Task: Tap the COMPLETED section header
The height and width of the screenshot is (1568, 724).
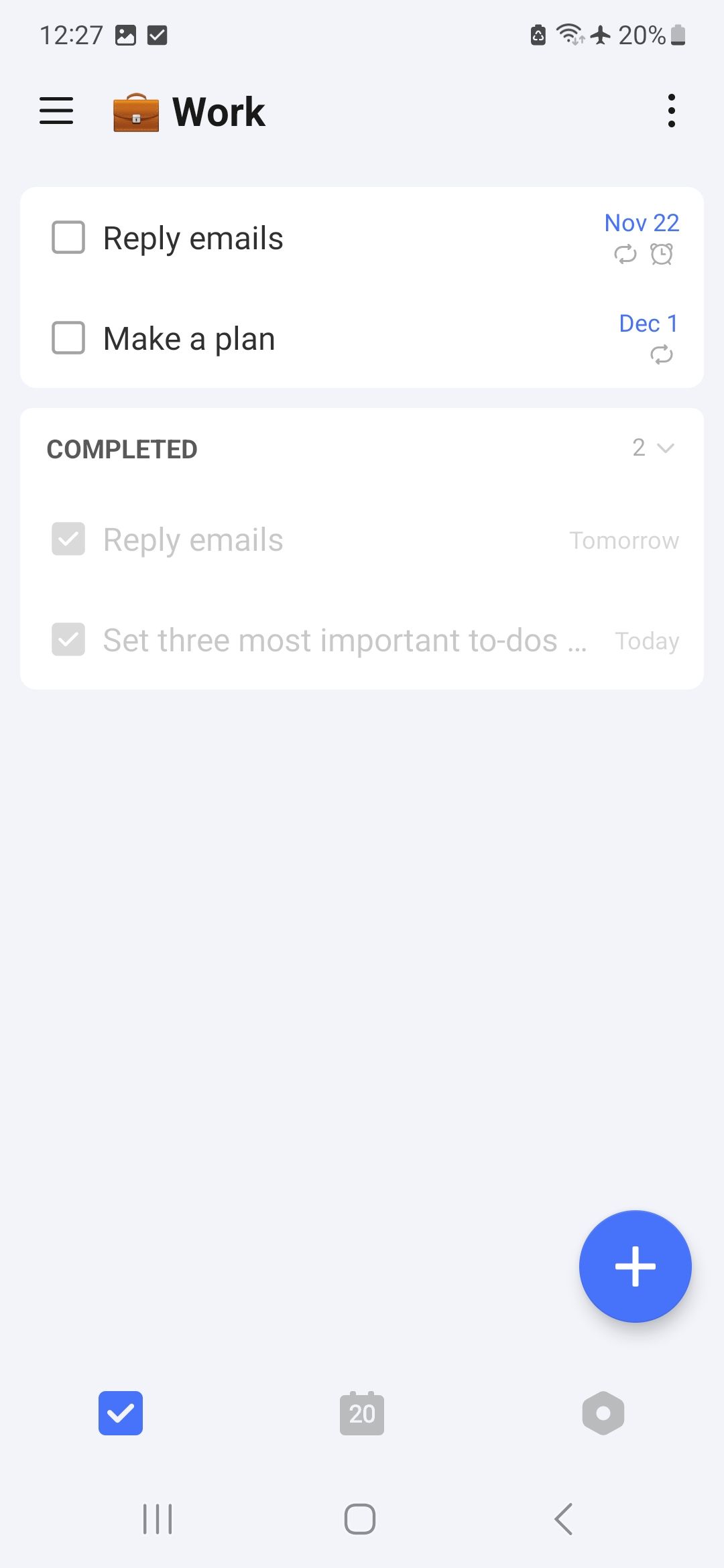Action: (x=123, y=448)
